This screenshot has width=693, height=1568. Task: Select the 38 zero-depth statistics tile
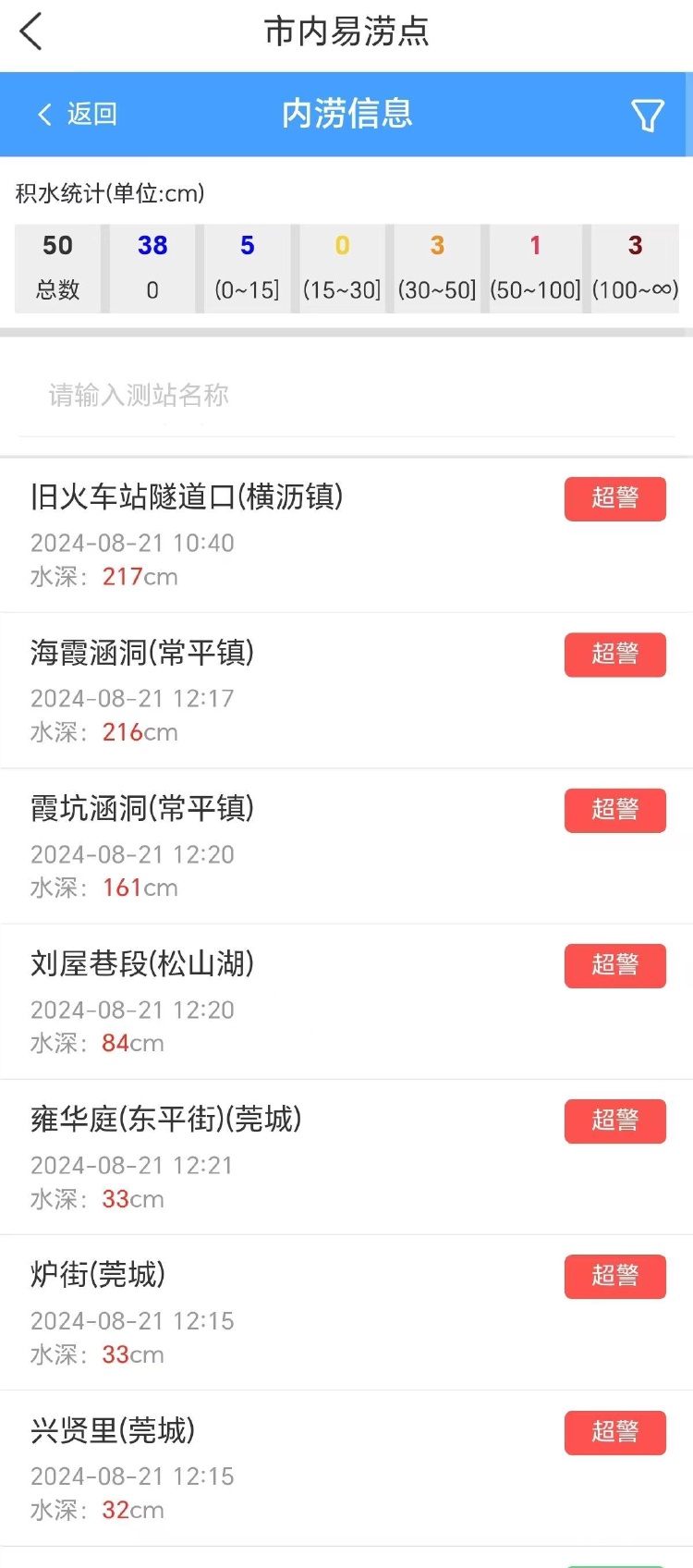tap(152, 268)
